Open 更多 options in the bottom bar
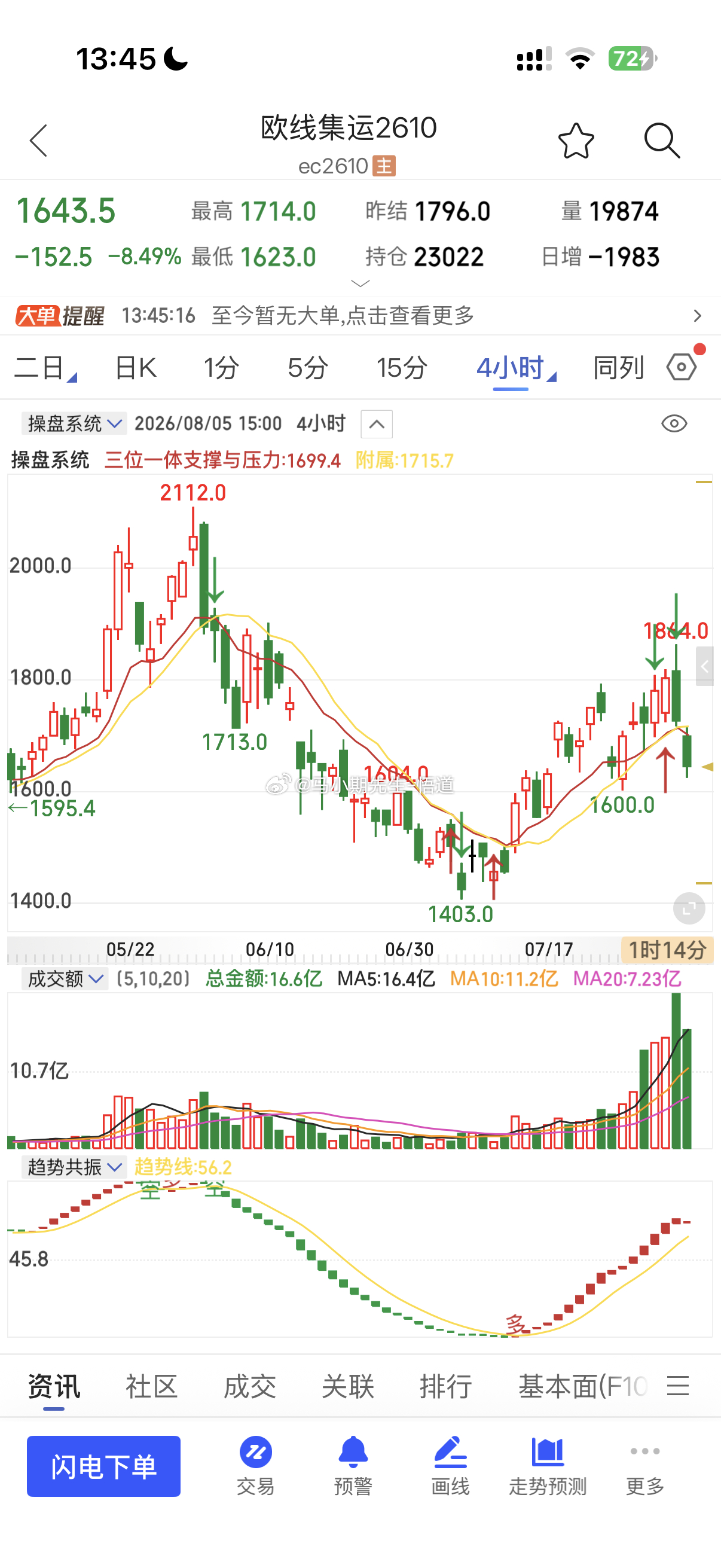Viewport: 721px width, 1568px height. tap(645, 1466)
